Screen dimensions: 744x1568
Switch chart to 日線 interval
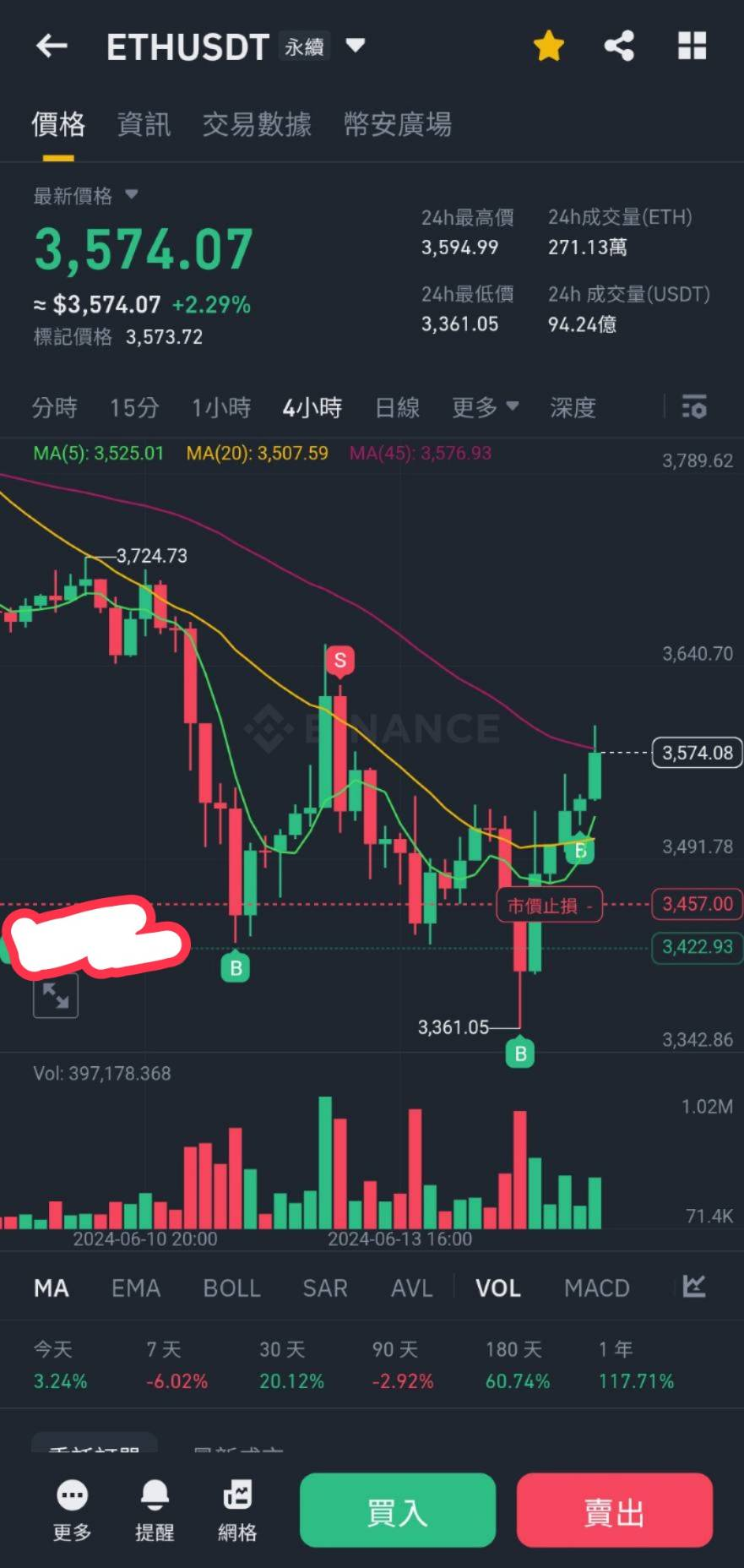[x=397, y=408]
